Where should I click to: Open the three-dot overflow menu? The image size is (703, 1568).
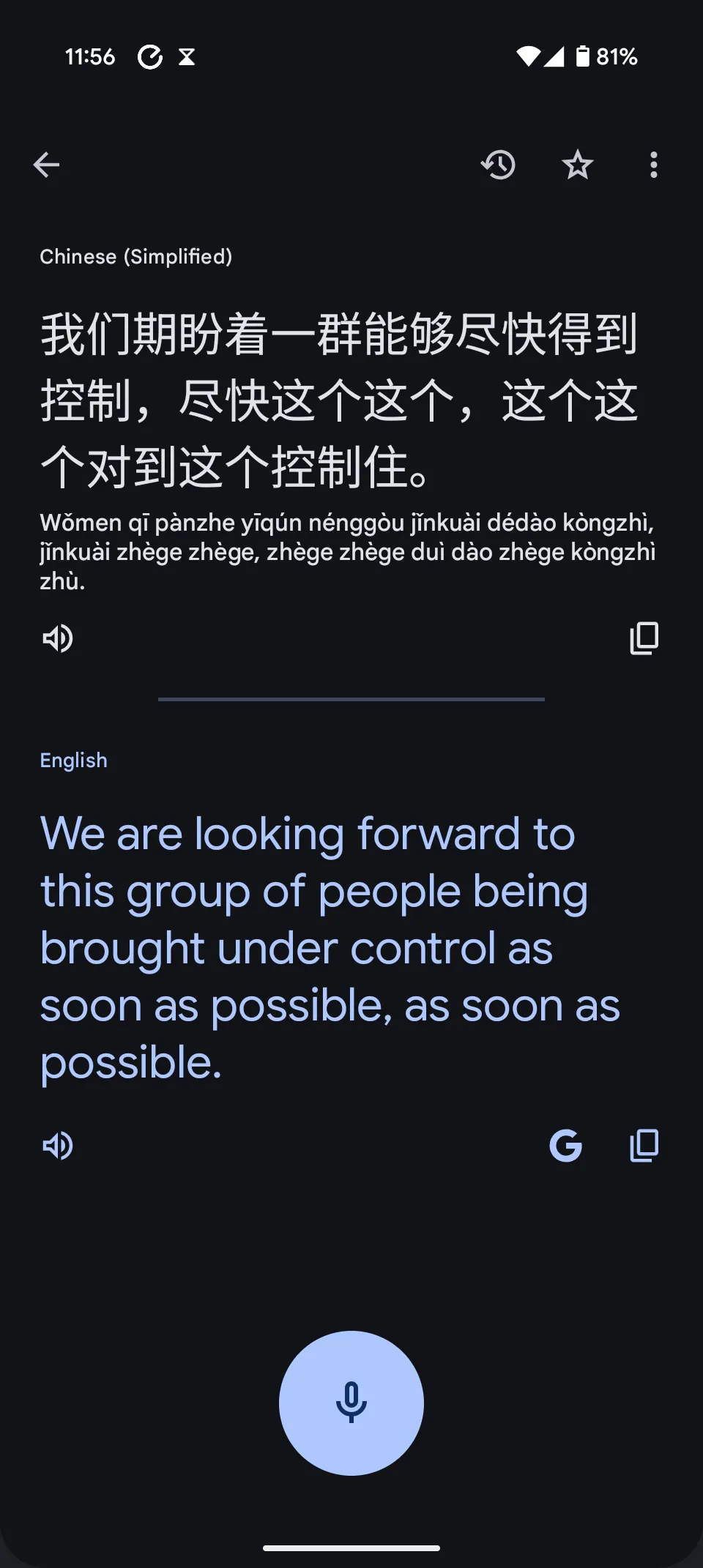tap(653, 165)
